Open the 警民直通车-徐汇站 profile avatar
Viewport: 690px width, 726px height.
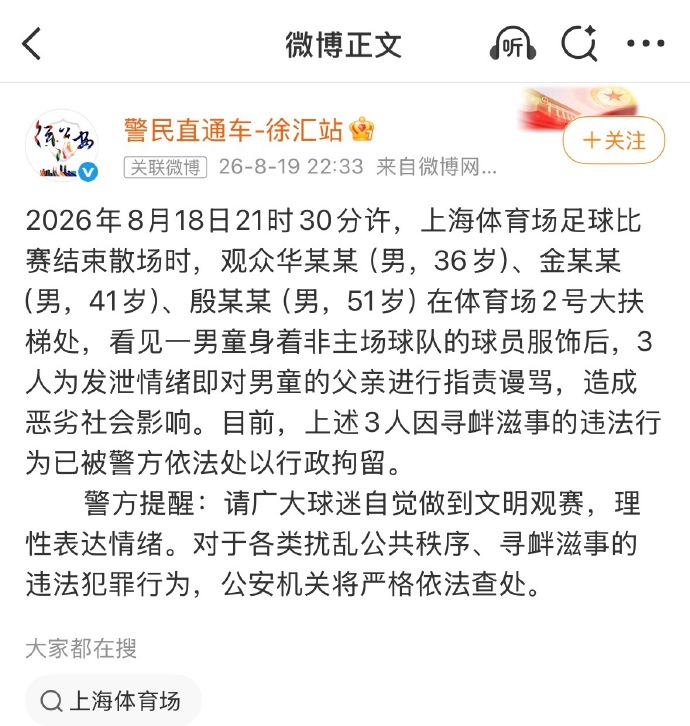click(x=62, y=145)
